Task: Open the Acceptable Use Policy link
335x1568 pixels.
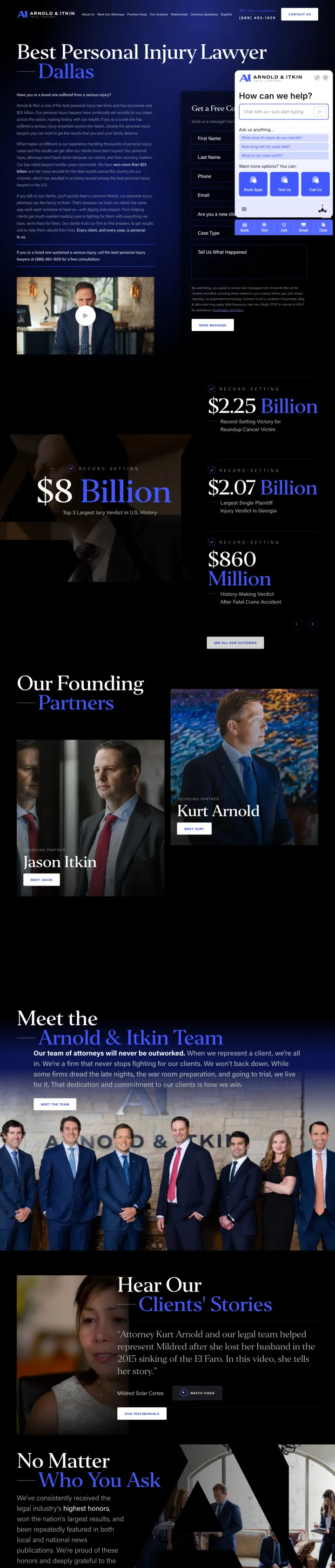Action: coord(228,310)
